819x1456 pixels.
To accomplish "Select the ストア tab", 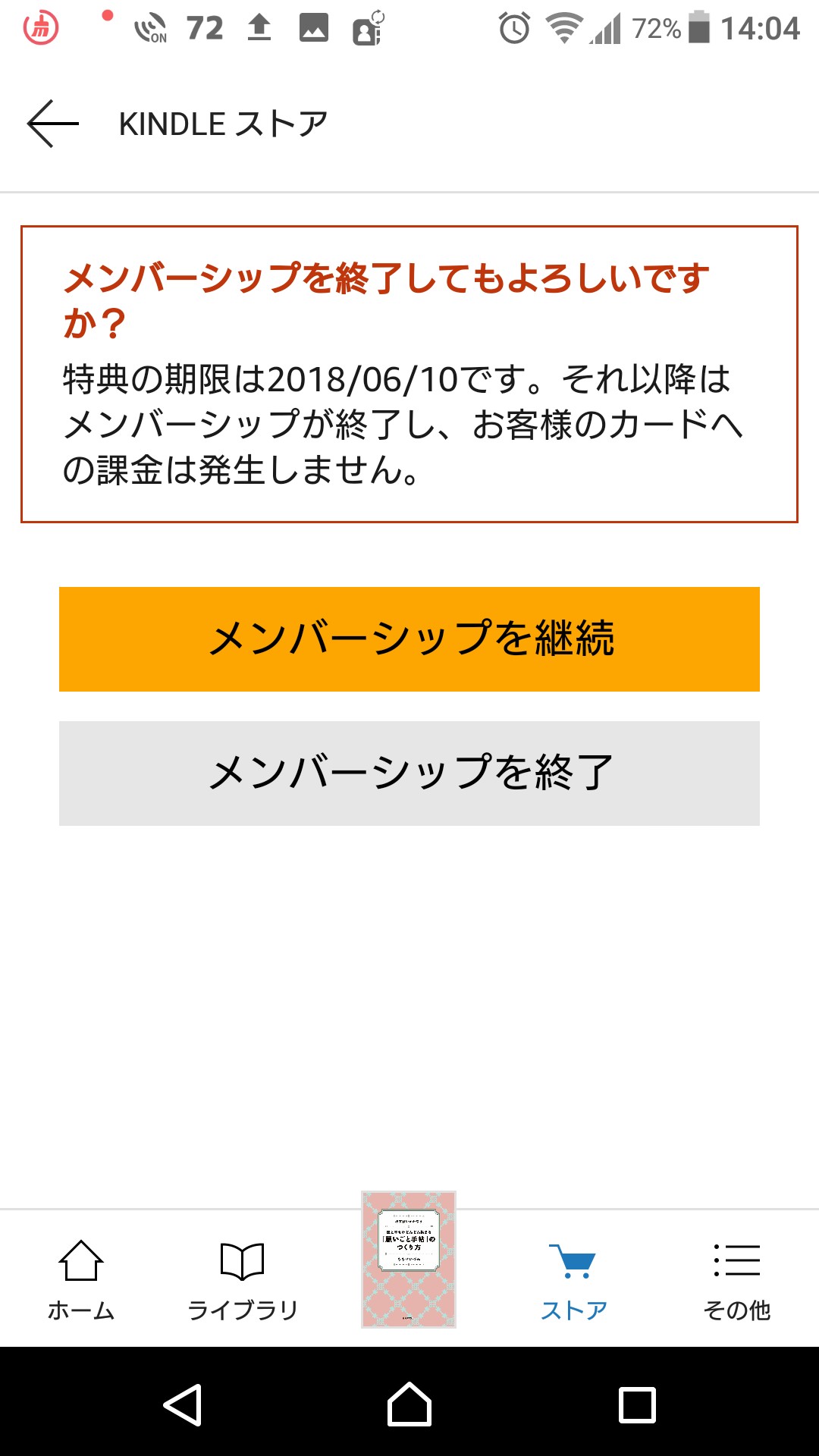I will point(574,1280).
